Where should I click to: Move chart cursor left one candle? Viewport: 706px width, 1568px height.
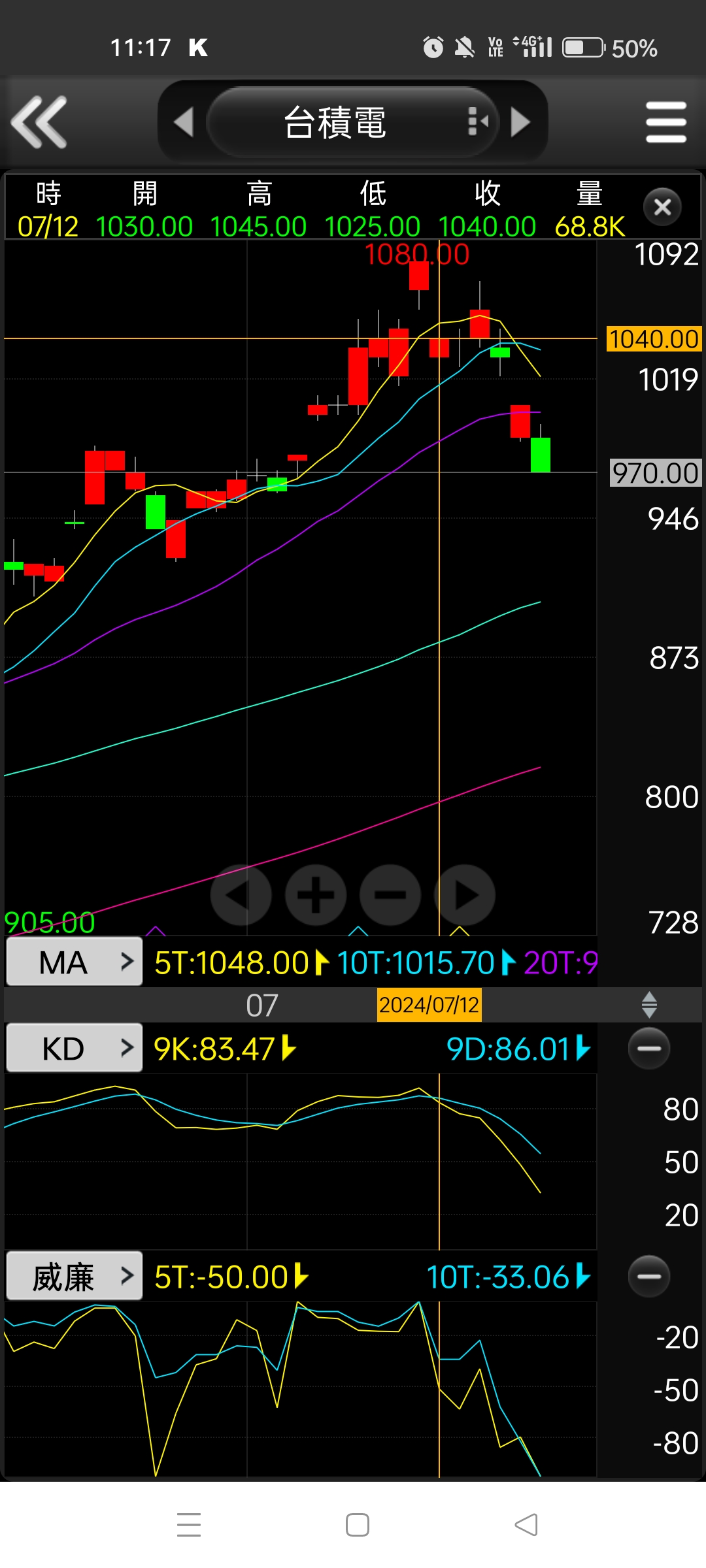(x=241, y=895)
